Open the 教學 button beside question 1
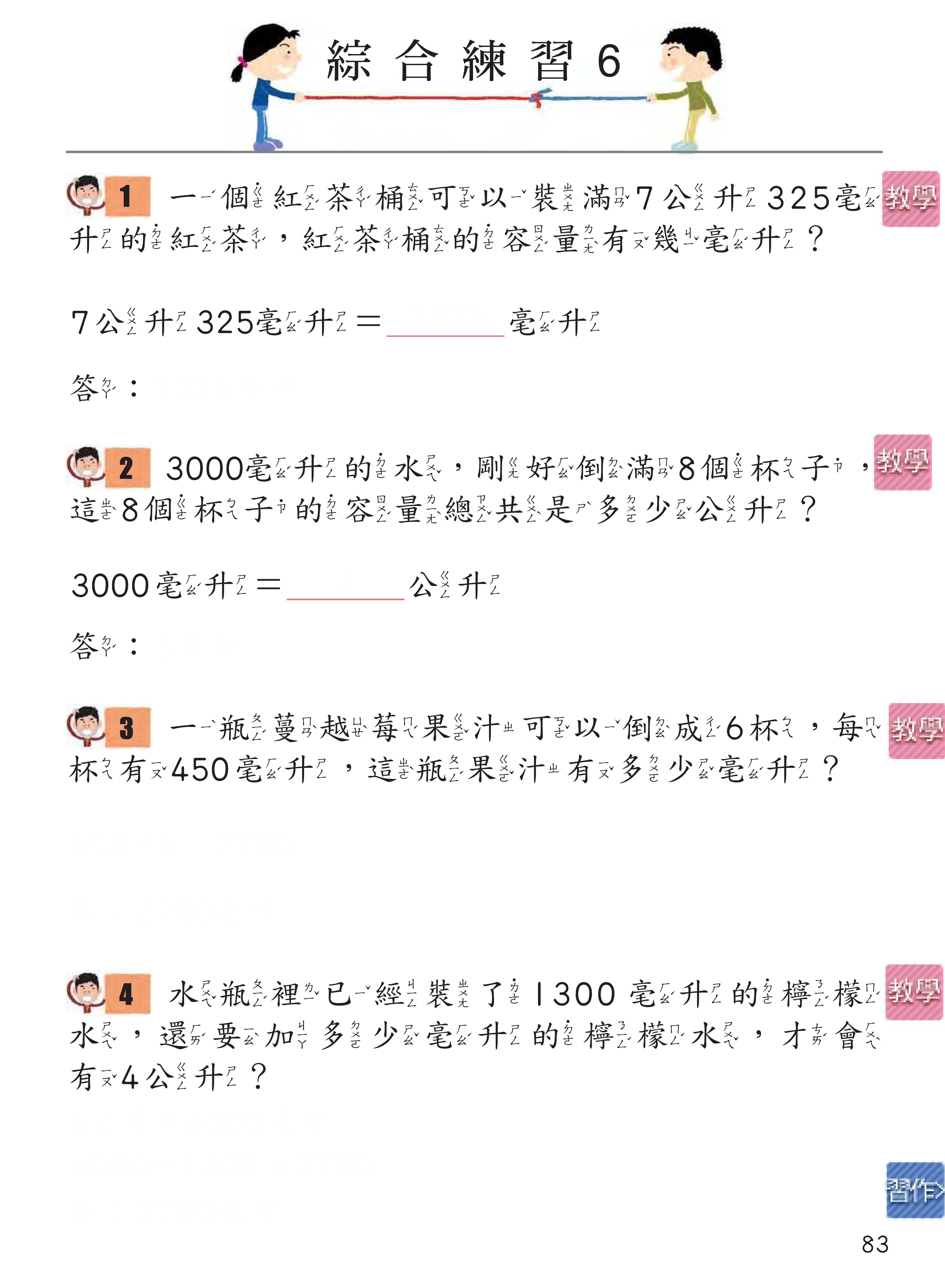 [911, 199]
